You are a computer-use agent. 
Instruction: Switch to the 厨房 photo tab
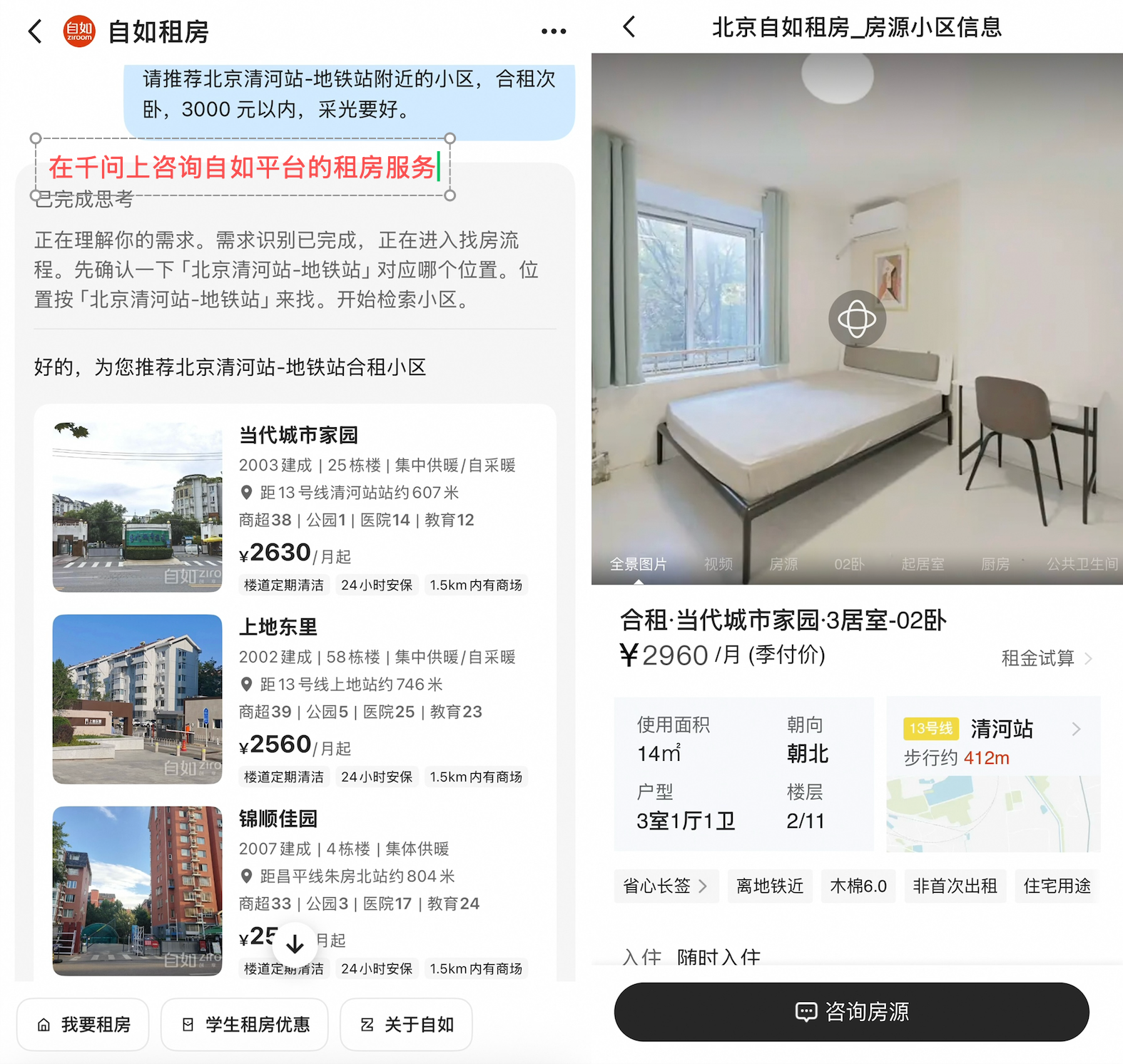995,564
